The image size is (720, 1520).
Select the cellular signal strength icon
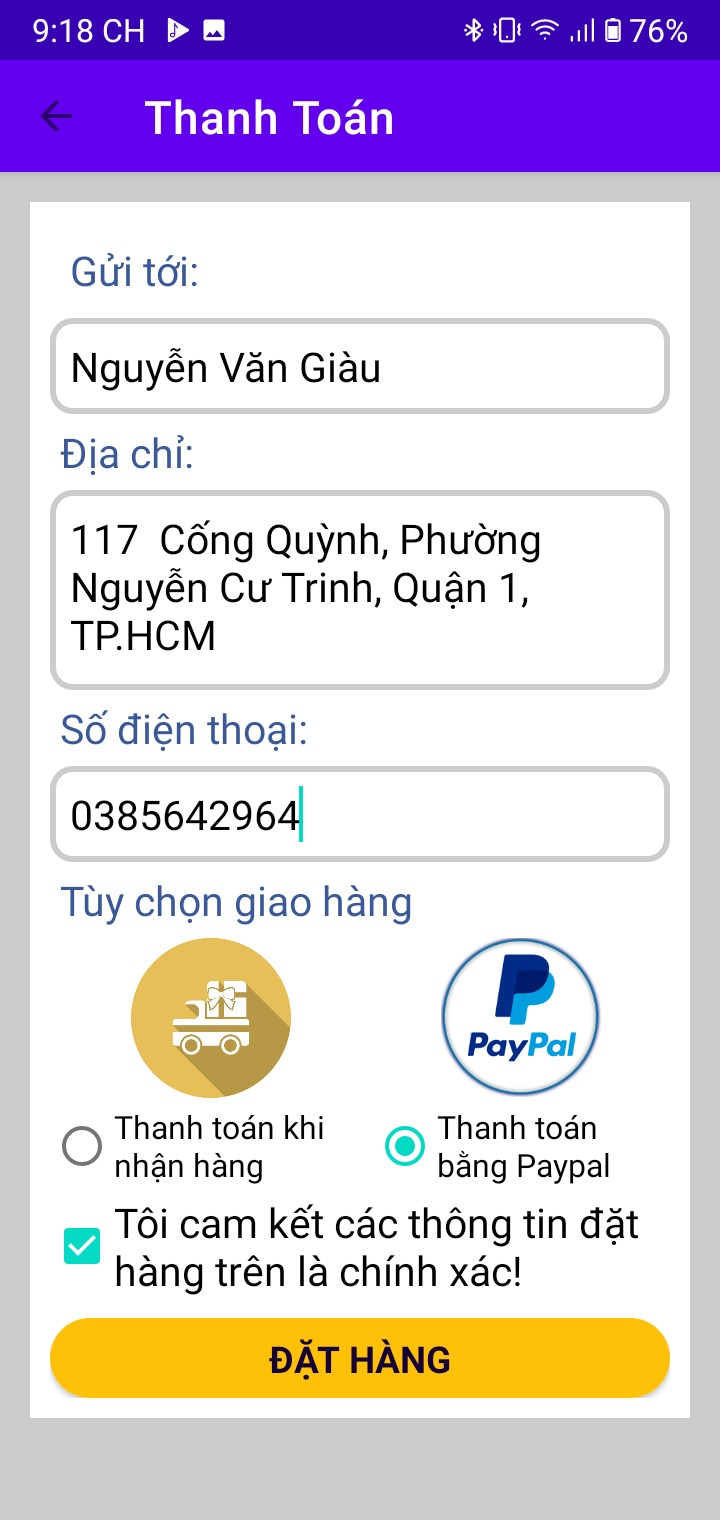click(582, 31)
